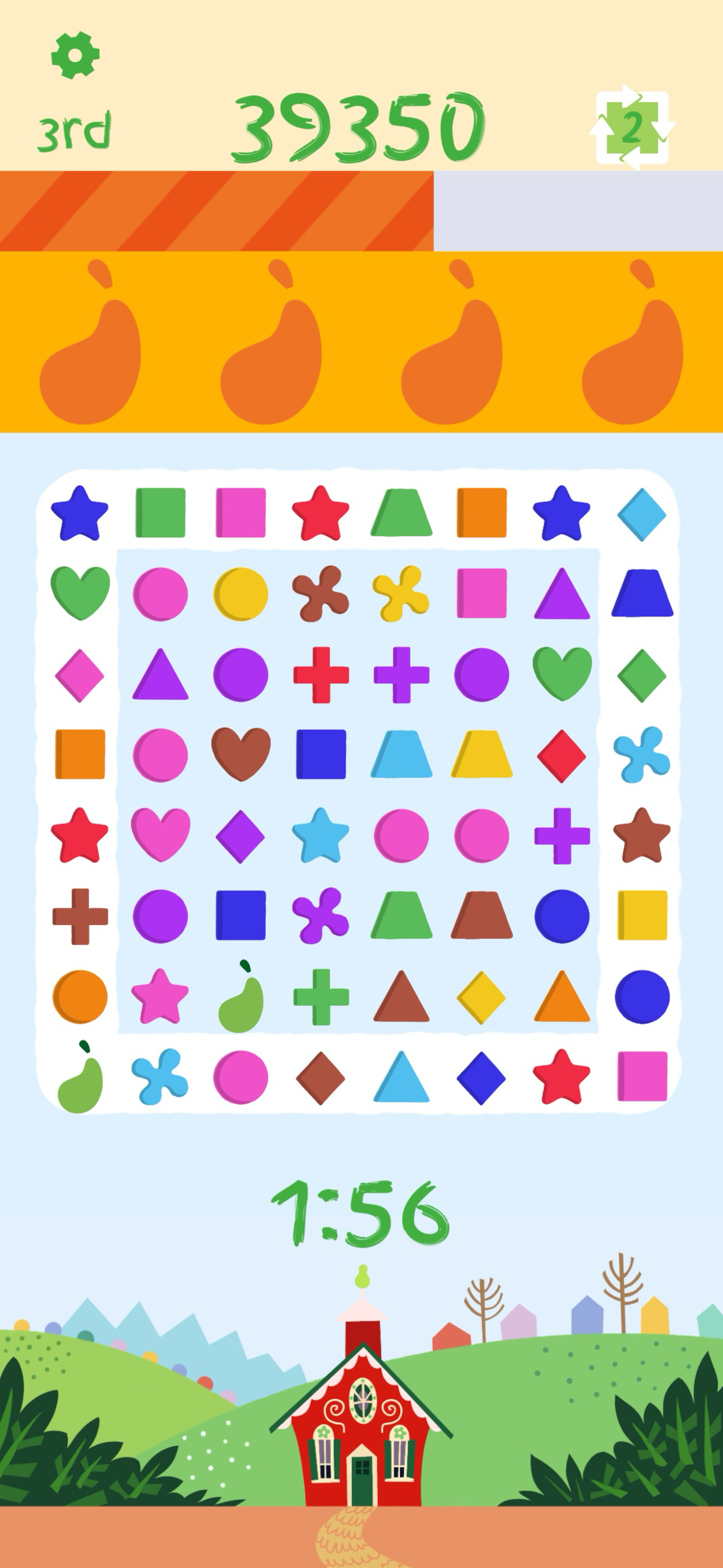
Task: Use the shuffle board button showing 2
Action: [x=632, y=128]
